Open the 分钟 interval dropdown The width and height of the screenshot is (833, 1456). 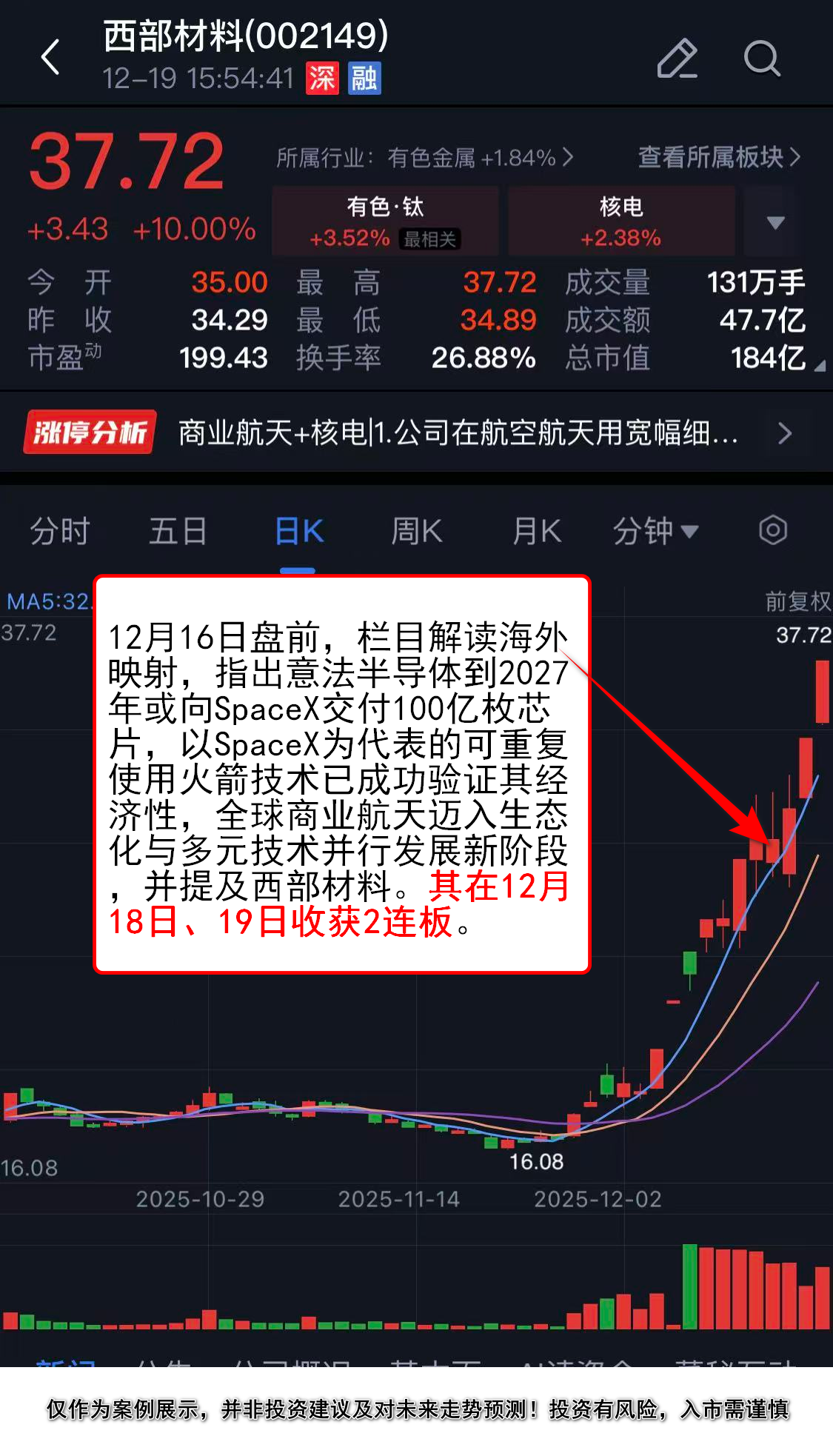pos(655,531)
